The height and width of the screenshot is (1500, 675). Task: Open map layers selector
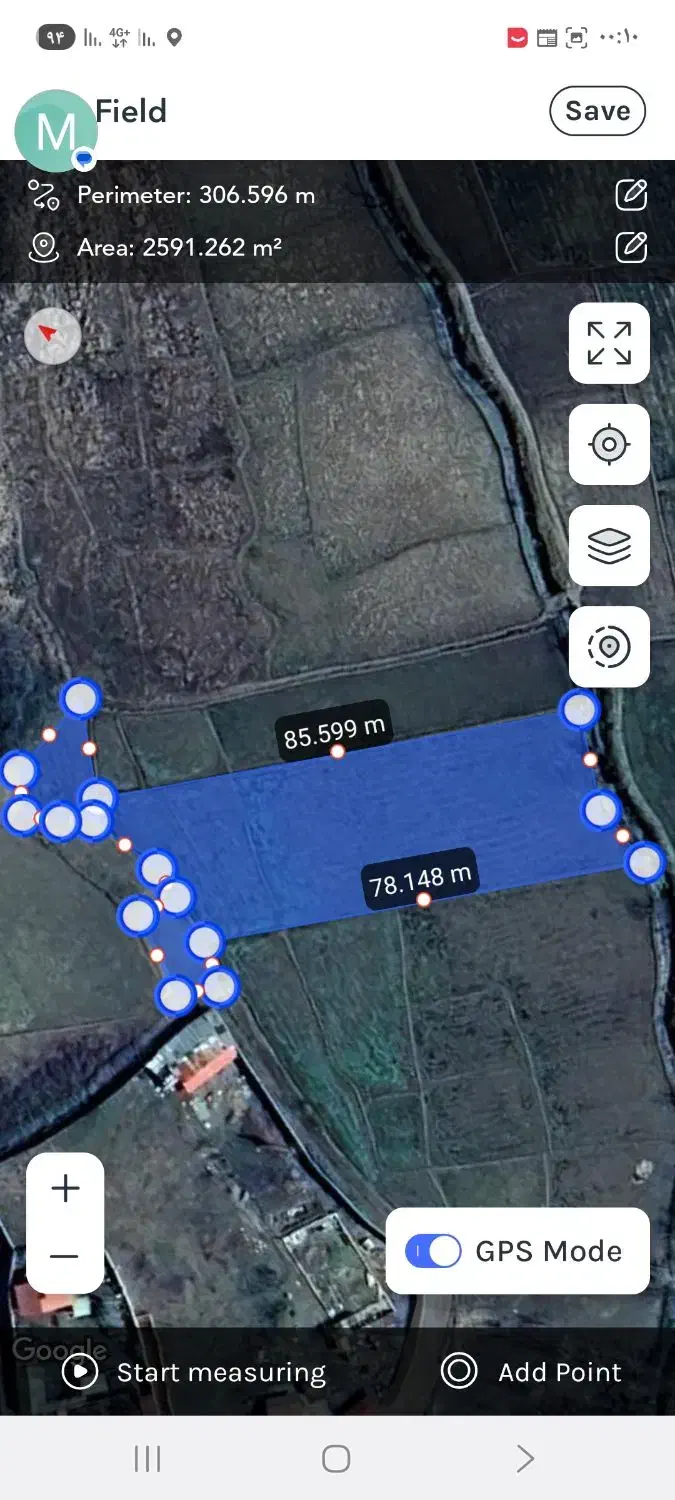click(x=609, y=546)
